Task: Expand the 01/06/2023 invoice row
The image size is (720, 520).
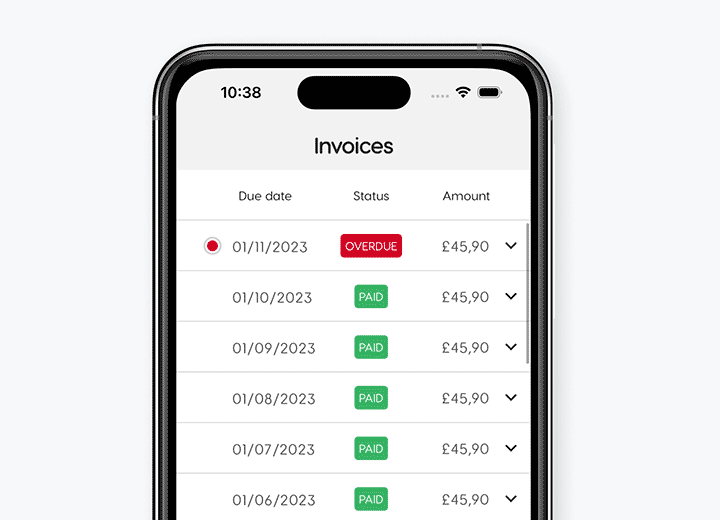Action: coord(511,499)
